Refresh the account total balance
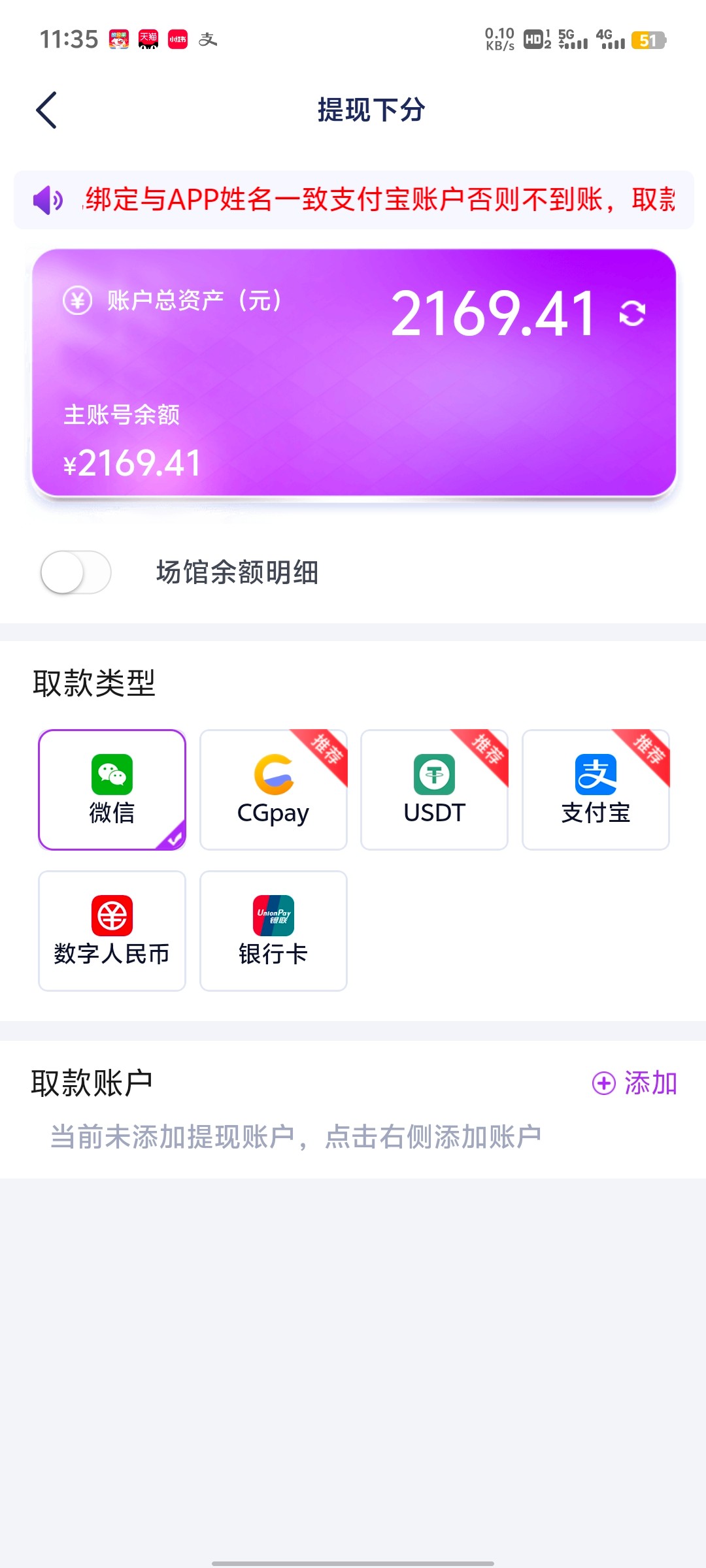 pos(632,313)
